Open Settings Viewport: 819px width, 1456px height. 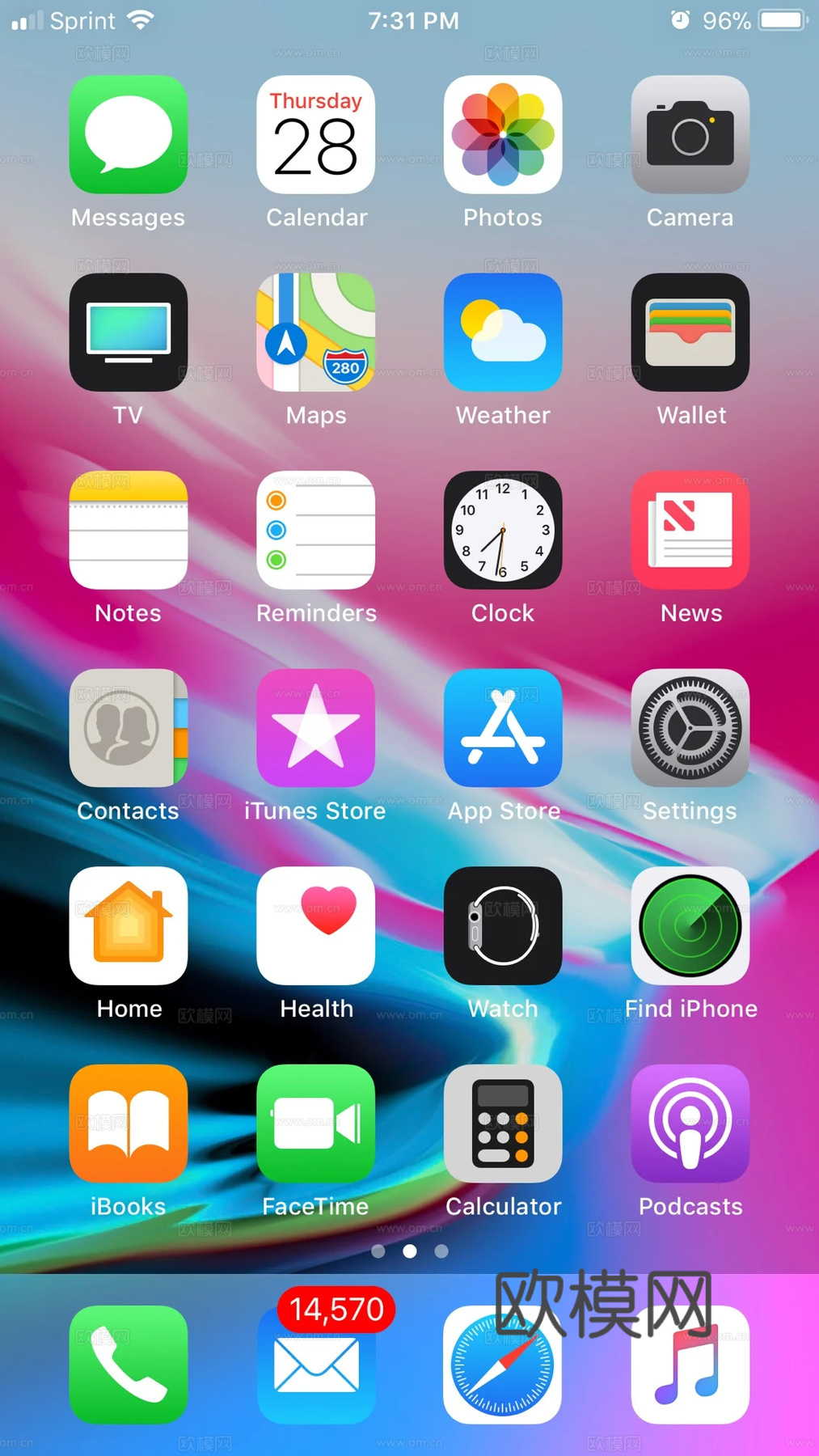point(690,728)
